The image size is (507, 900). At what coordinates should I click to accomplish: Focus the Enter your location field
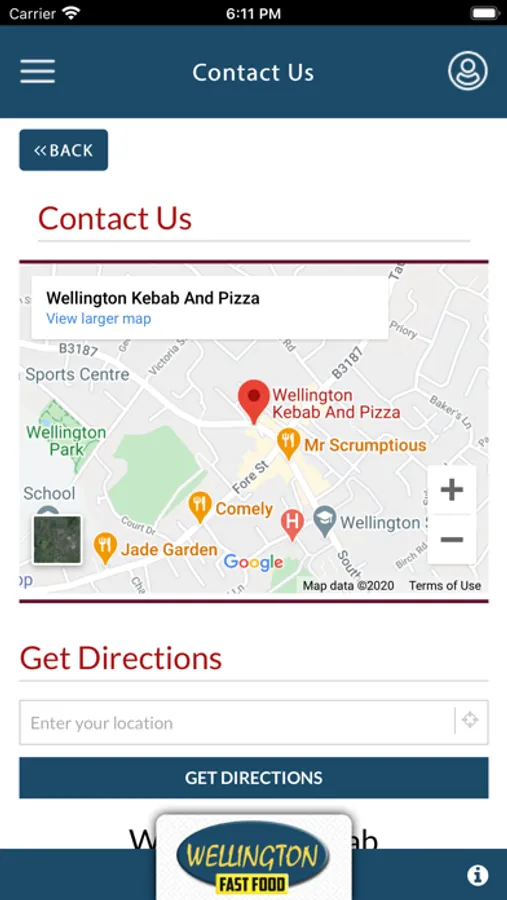237,723
